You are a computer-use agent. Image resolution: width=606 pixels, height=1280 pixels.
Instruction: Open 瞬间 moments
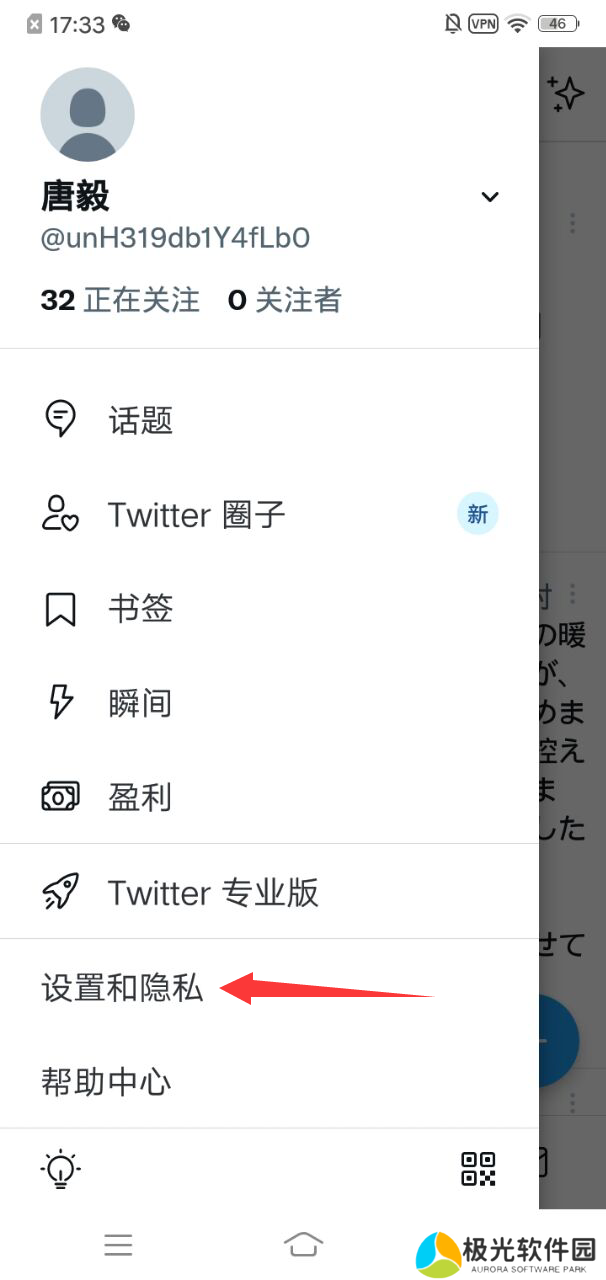[140, 703]
